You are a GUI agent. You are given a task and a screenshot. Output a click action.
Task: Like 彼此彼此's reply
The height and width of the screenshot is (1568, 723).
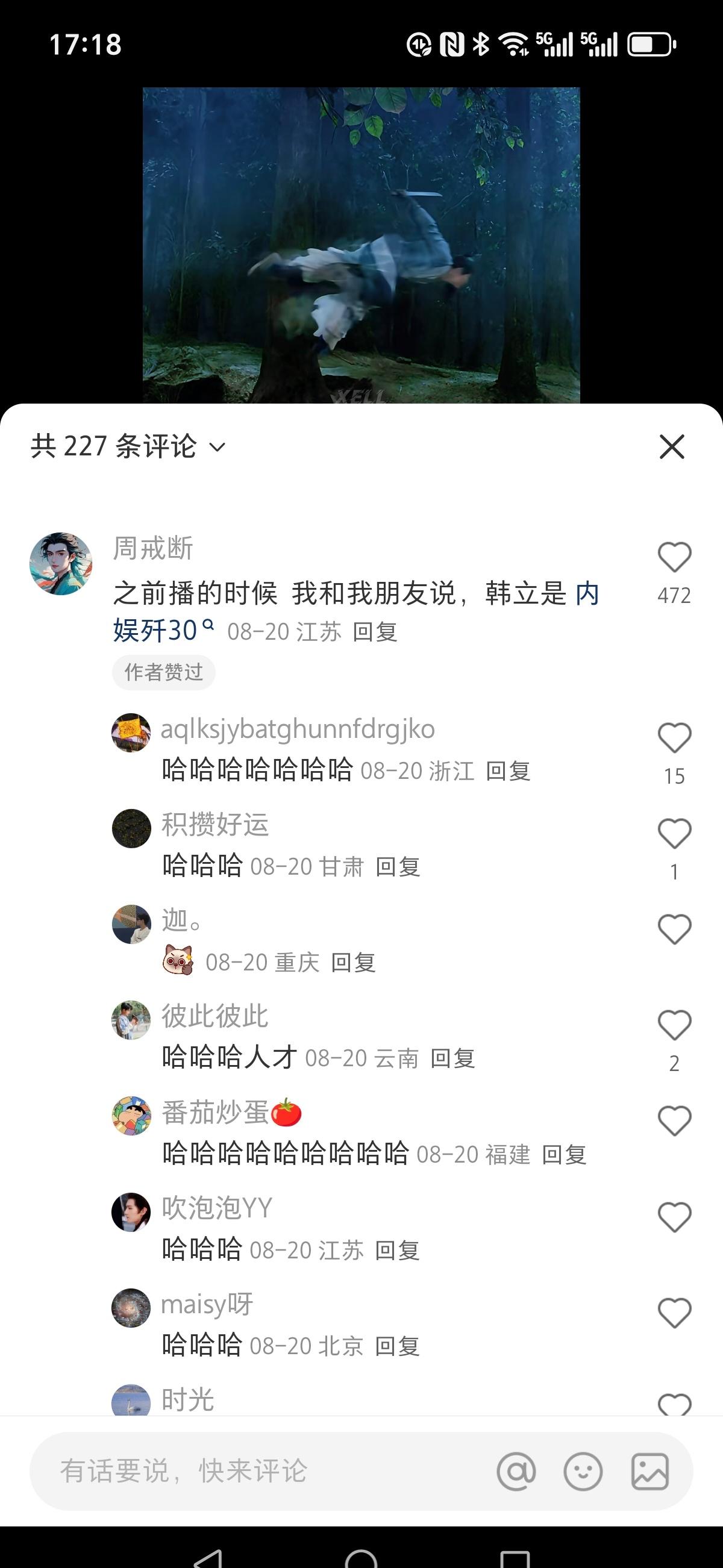(674, 1026)
